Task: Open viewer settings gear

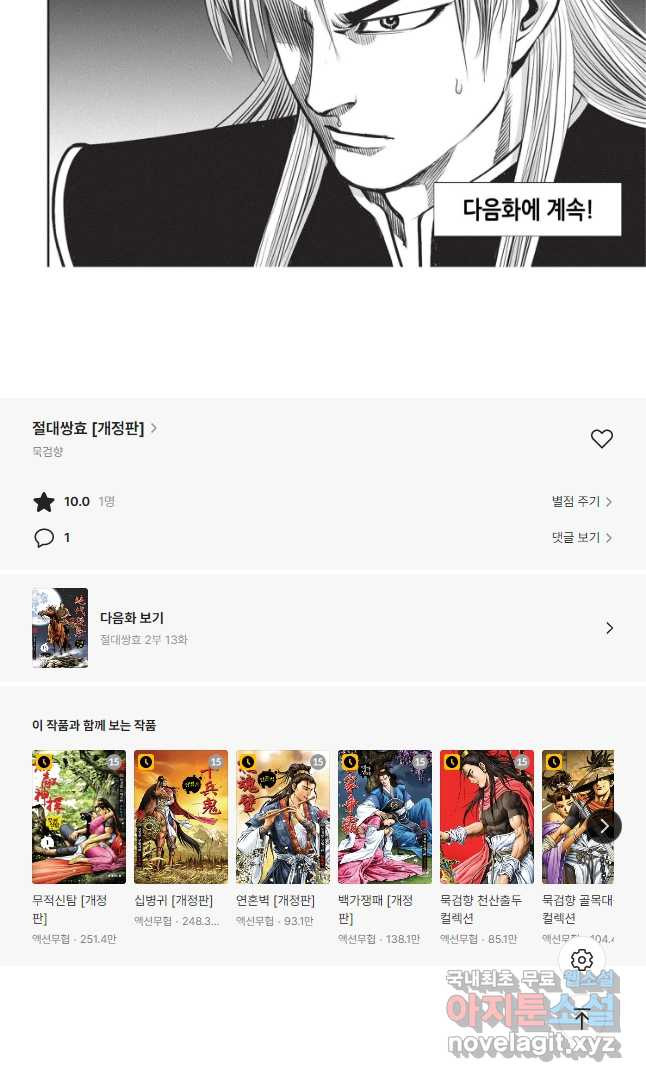Action: (x=582, y=961)
